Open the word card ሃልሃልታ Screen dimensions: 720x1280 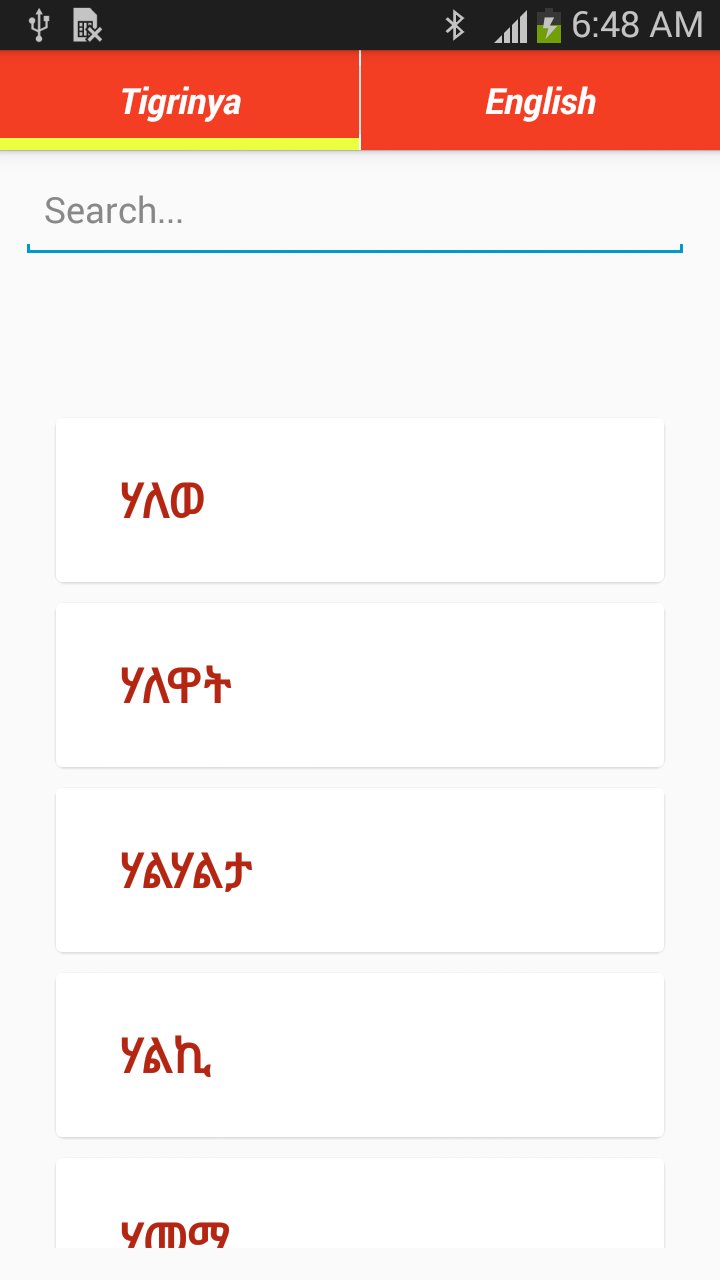click(360, 870)
